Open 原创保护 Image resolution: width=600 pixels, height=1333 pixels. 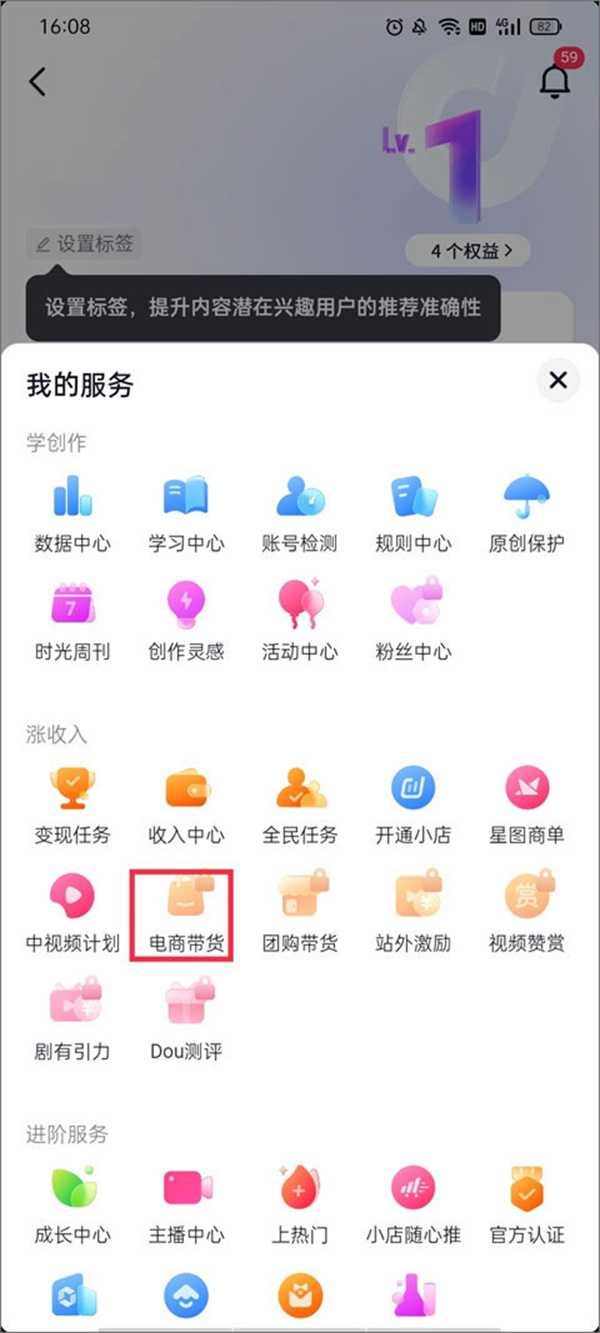pos(527,511)
